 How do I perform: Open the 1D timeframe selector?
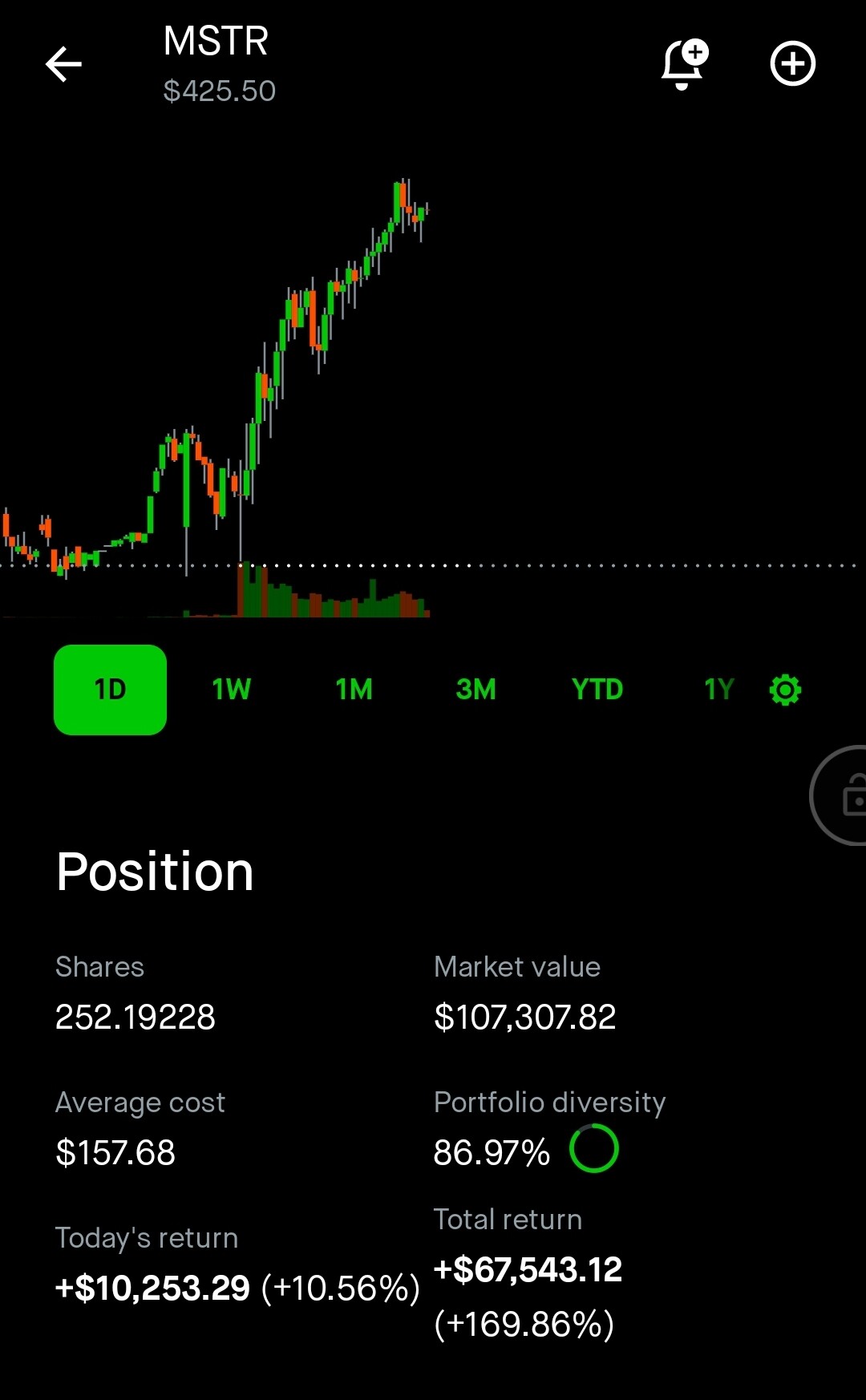pos(110,689)
